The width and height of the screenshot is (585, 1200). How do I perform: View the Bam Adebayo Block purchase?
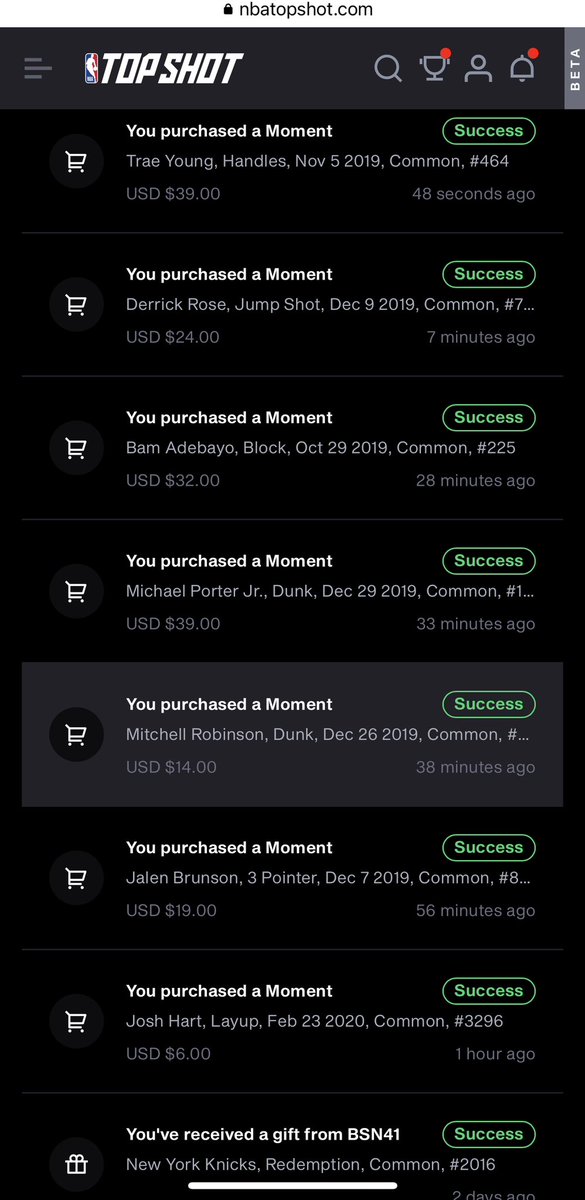(x=292, y=448)
